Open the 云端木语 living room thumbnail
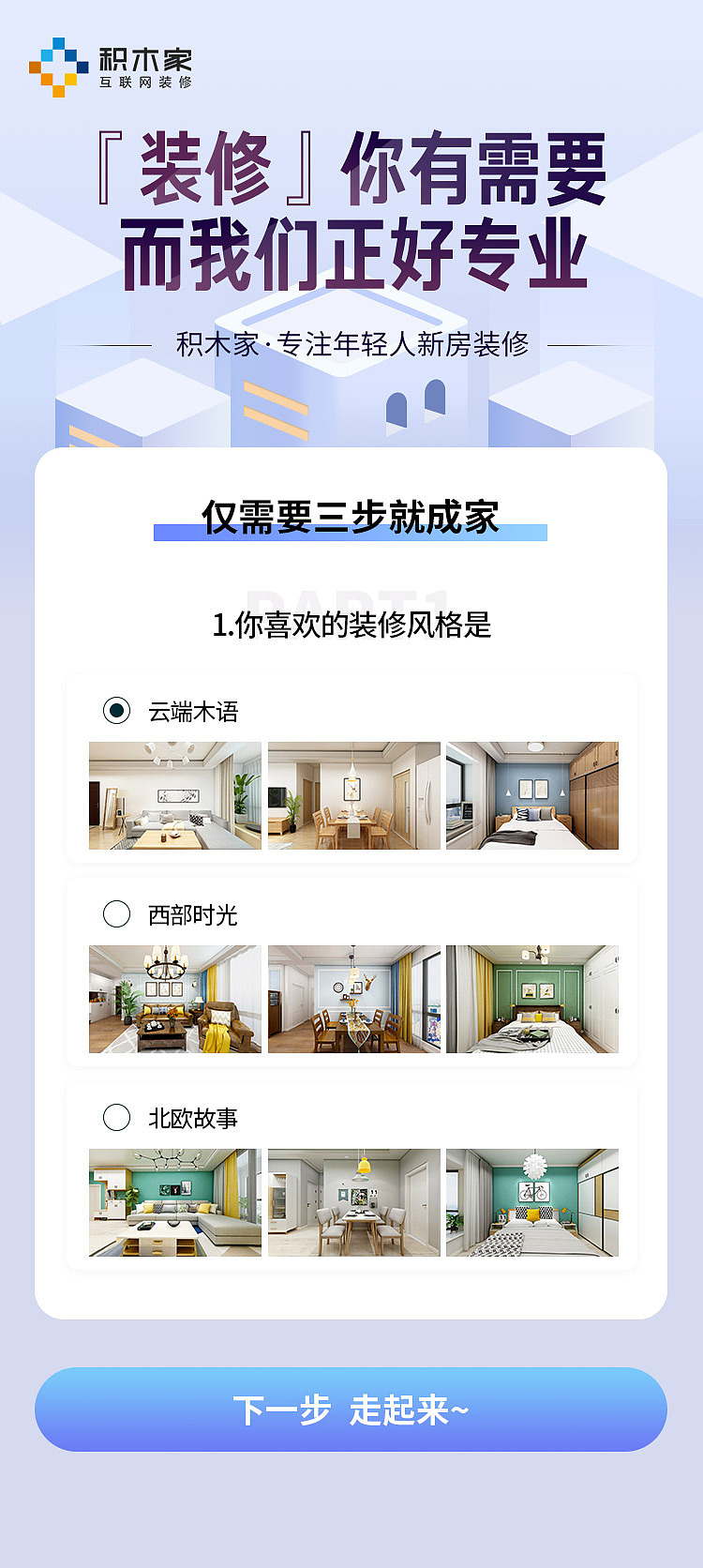The width and height of the screenshot is (703, 1568). coord(174,794)
